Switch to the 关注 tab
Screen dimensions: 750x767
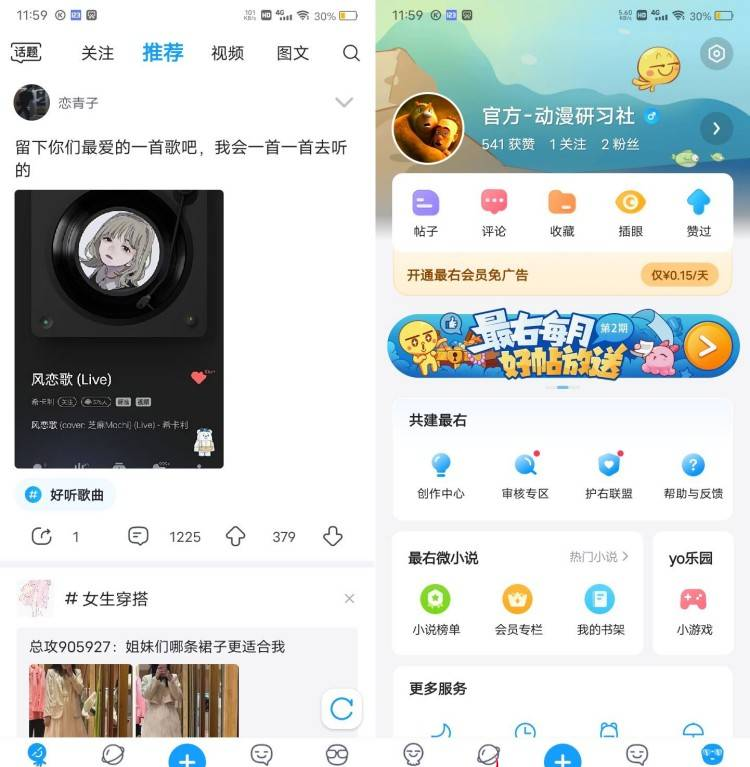(97, 53)
